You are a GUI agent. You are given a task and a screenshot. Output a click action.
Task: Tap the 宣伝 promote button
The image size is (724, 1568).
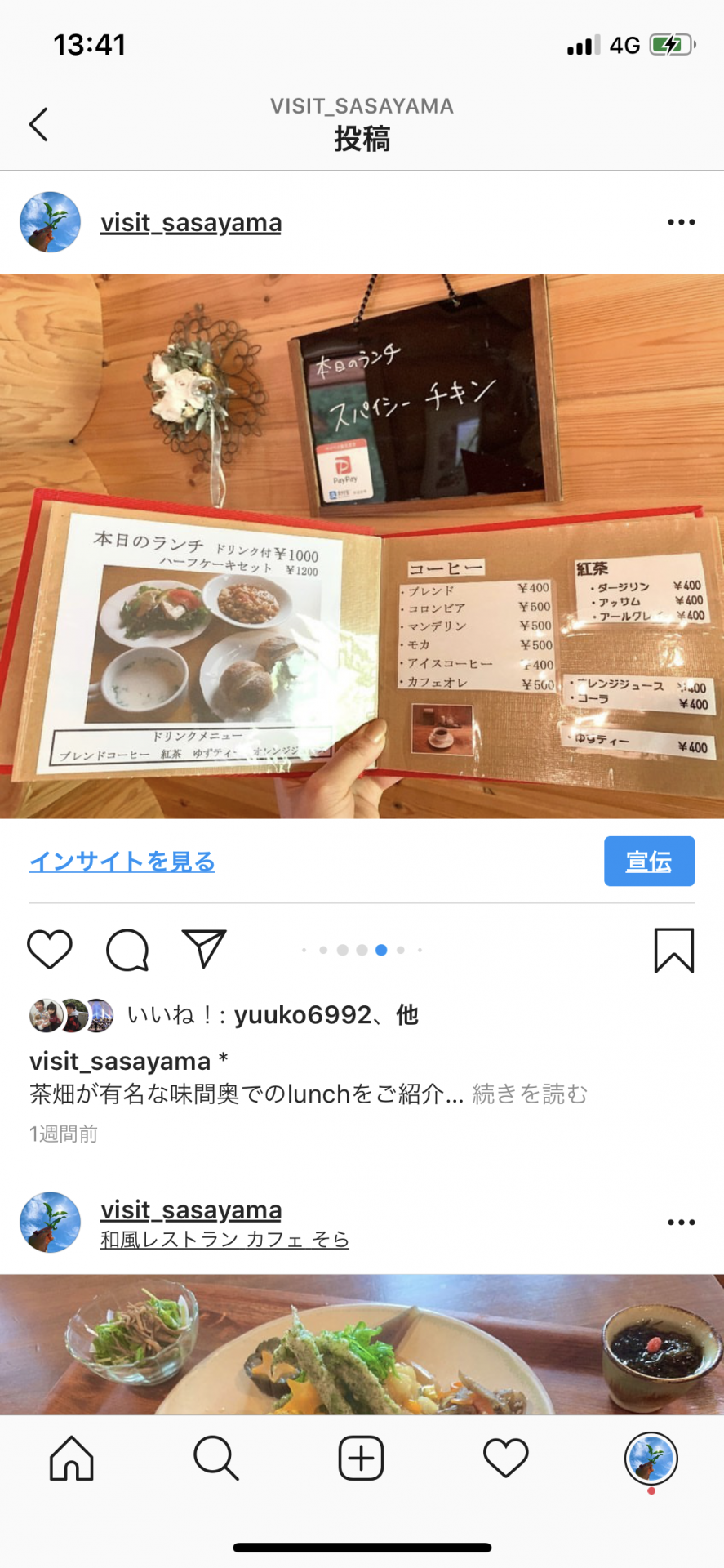[649, 861]
